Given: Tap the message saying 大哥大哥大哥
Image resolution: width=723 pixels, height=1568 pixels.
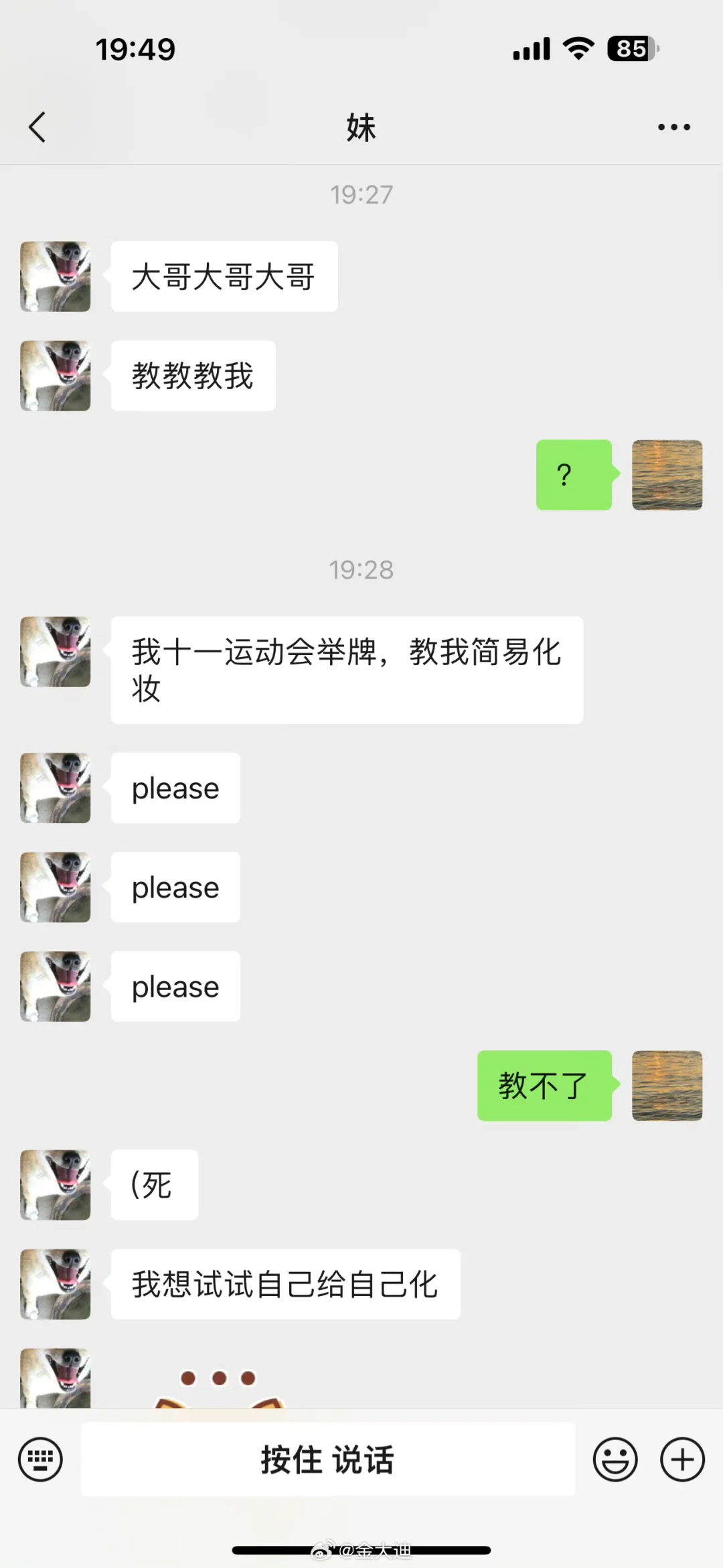Looking at the screenshot, I should pos(224,276).
